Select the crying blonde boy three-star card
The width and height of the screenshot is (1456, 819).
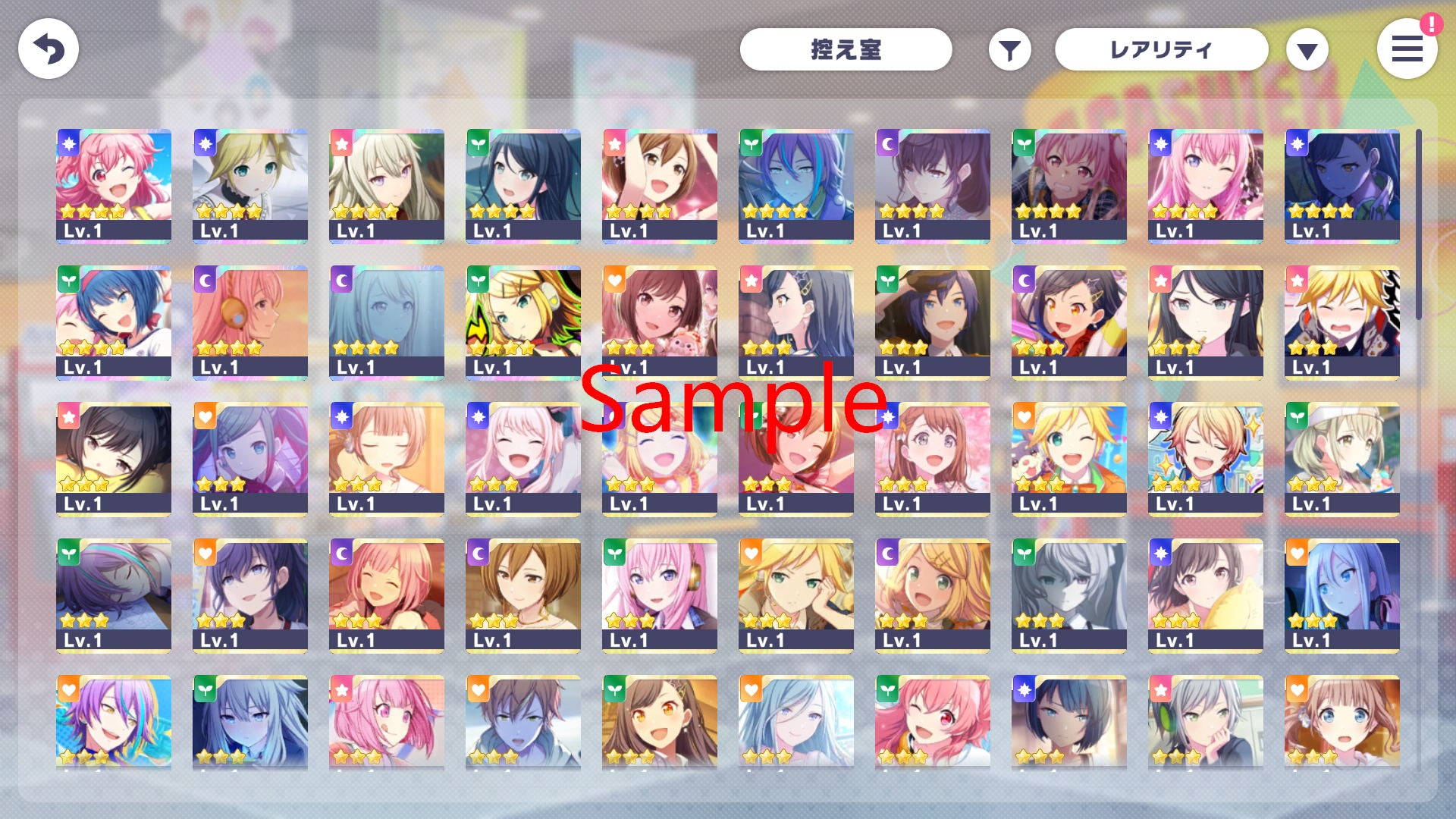click(1342, 322)
